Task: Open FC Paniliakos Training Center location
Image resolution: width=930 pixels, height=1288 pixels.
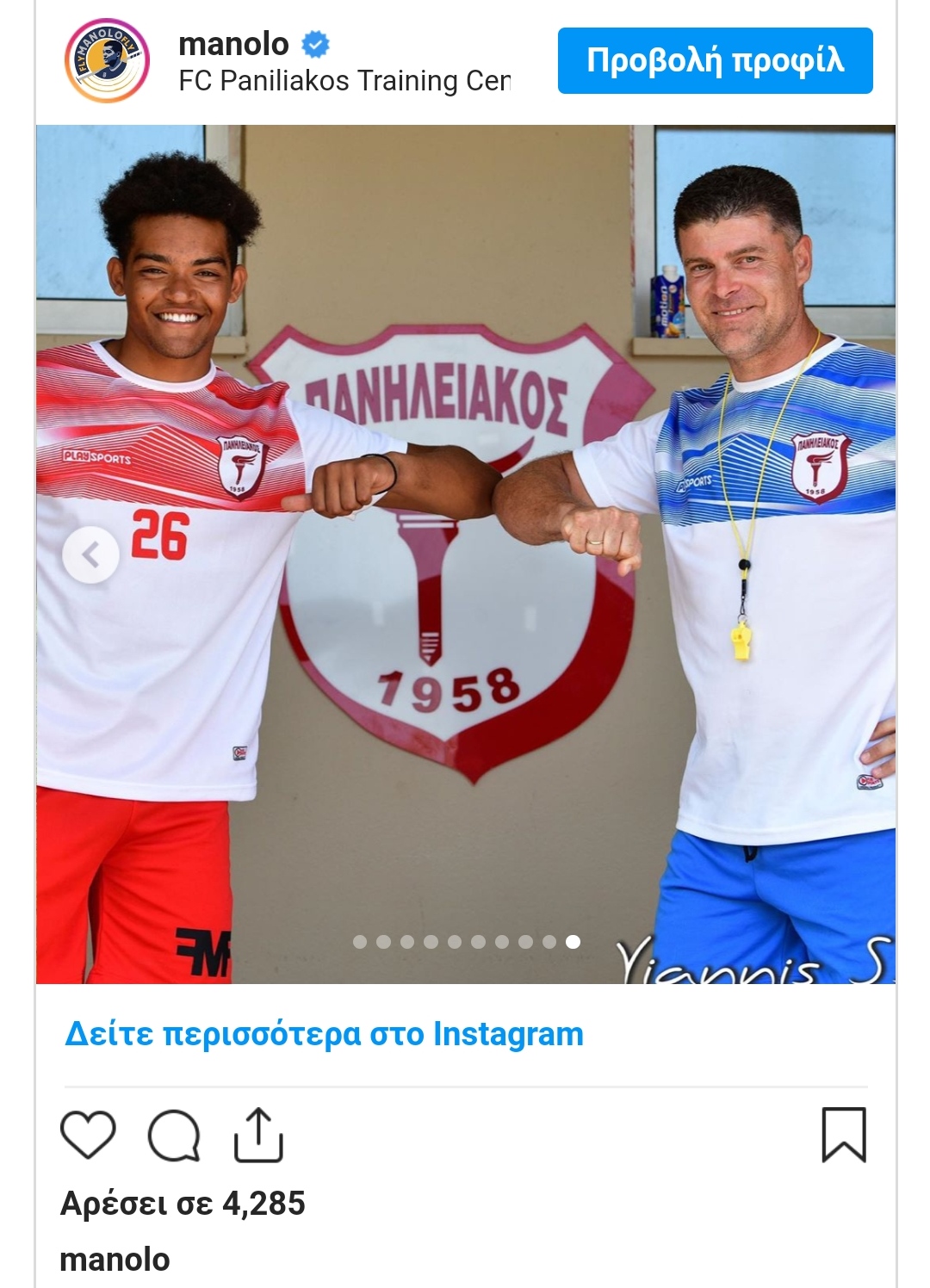Action: coord(344,81)
